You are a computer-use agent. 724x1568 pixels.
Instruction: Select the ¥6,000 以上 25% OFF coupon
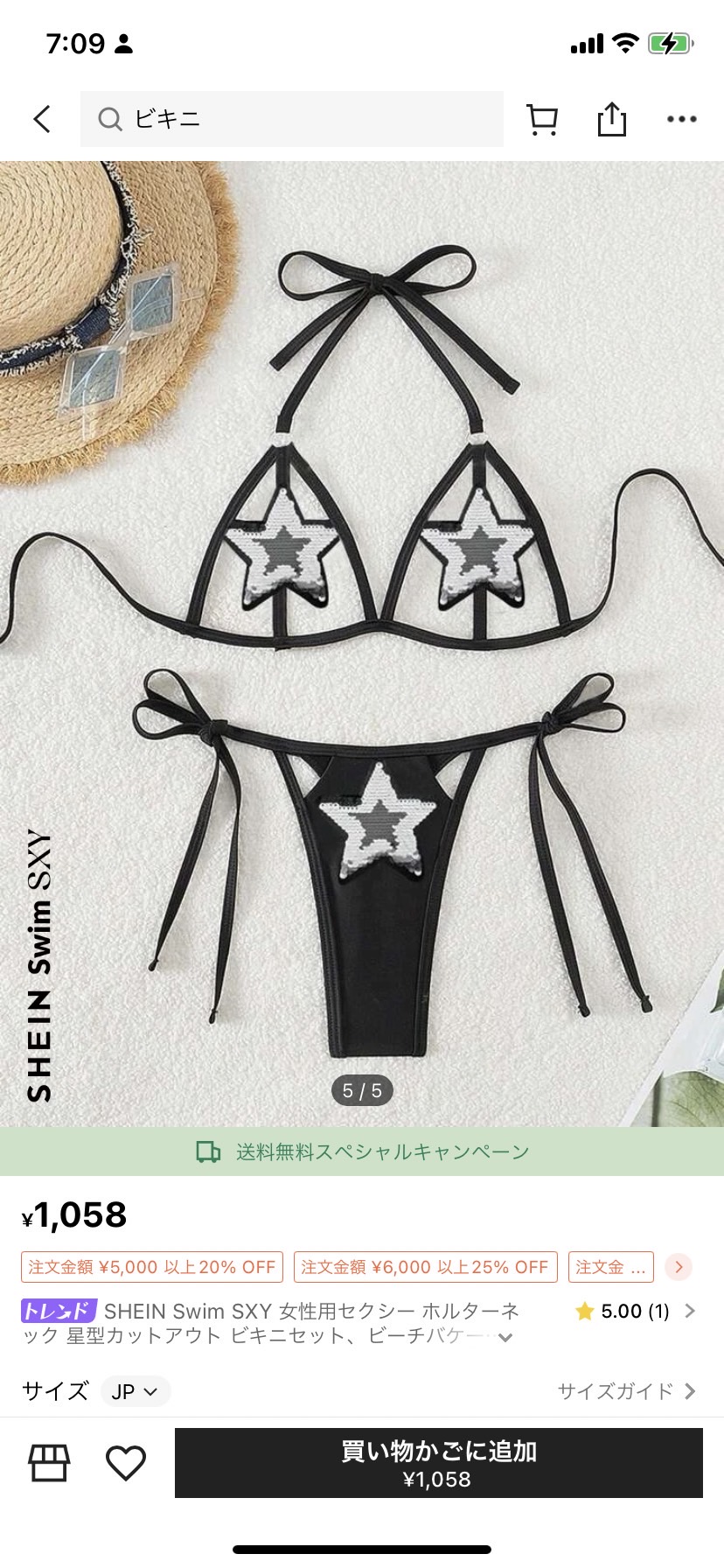426,1267
